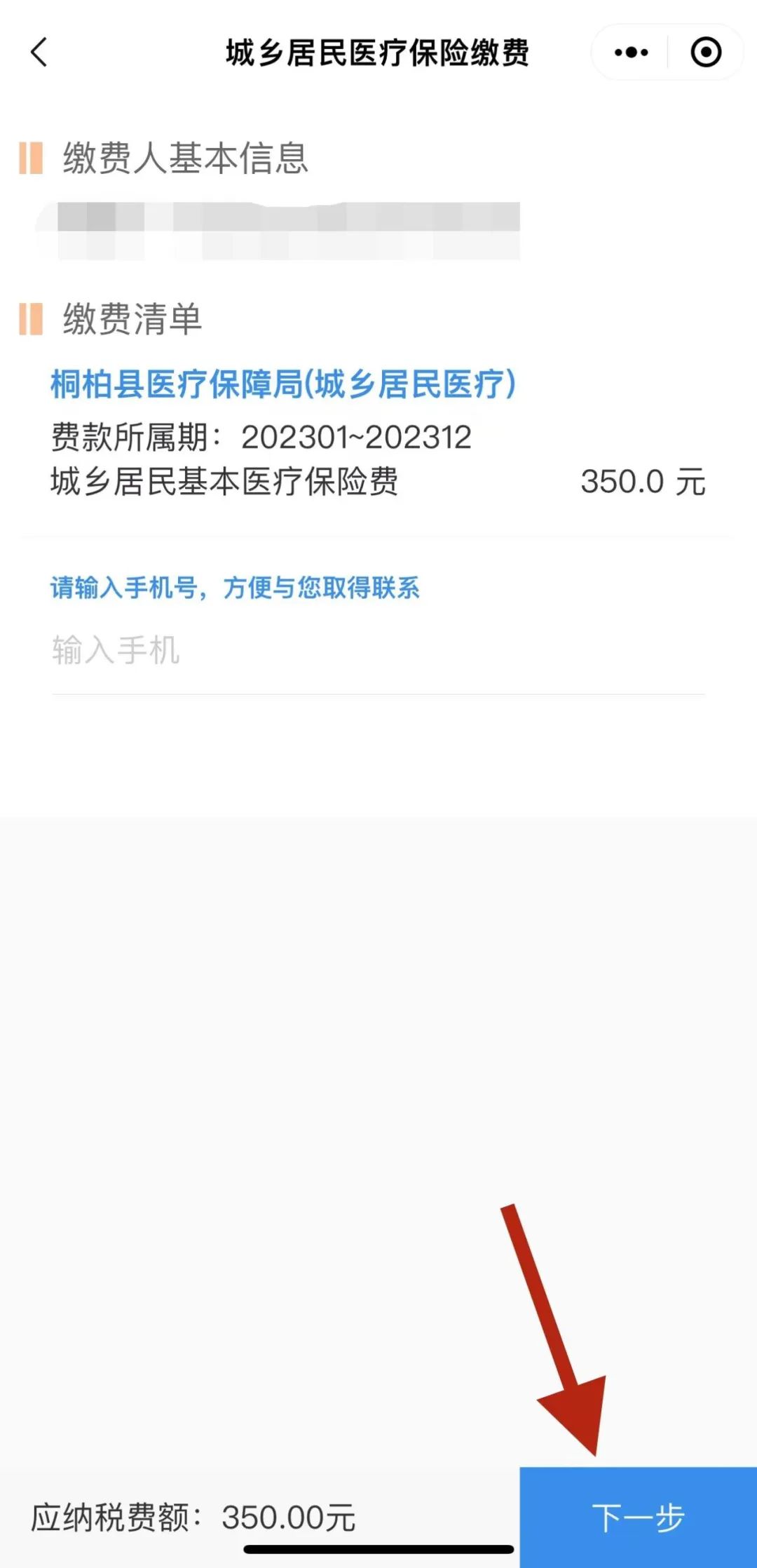Go back using the top-left arrow

coord(39,53)
